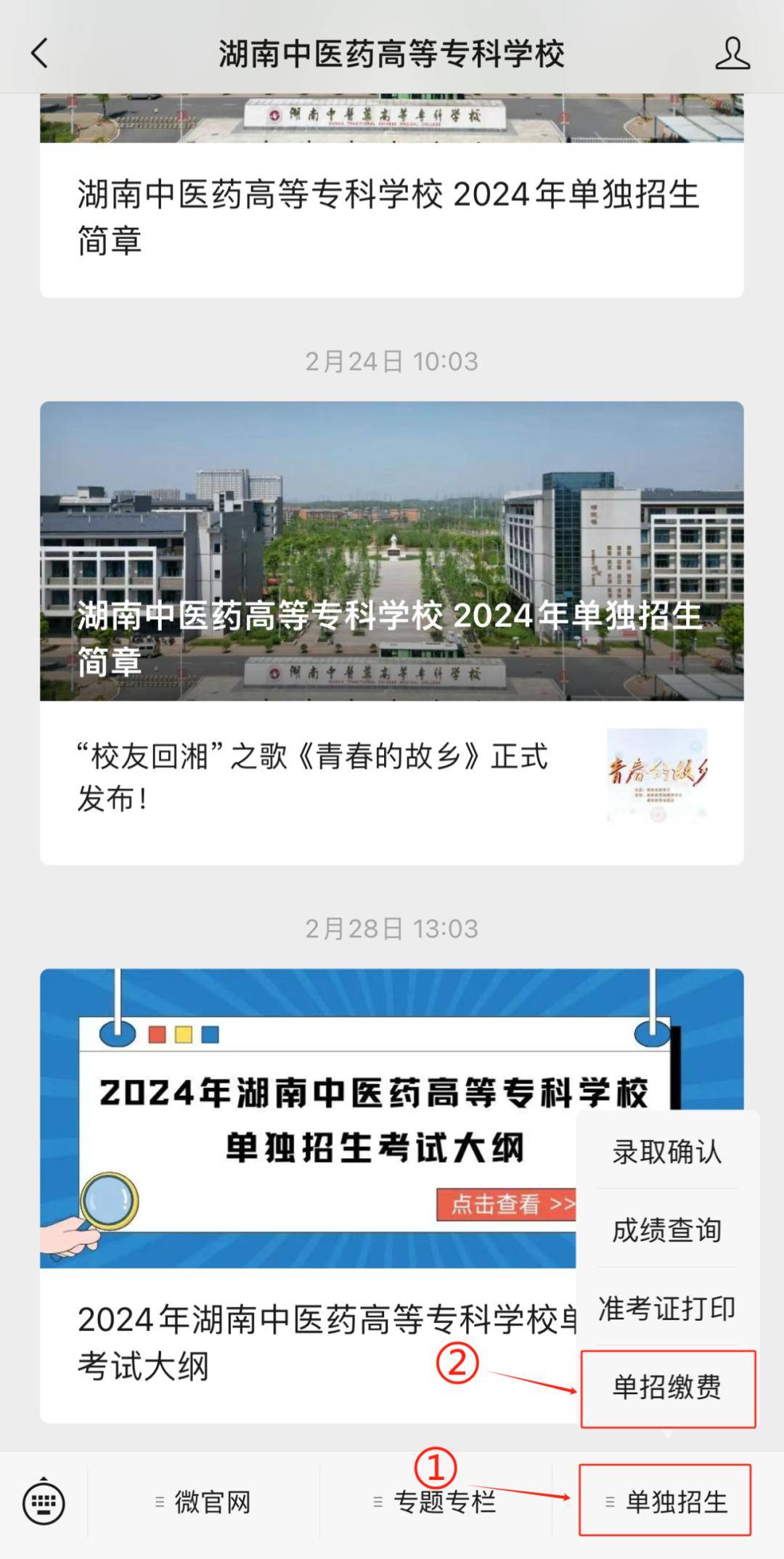Screen dimensions: 784x1559
Task: Expand the 微官网 bottom menu
Action: (211, 1504)
